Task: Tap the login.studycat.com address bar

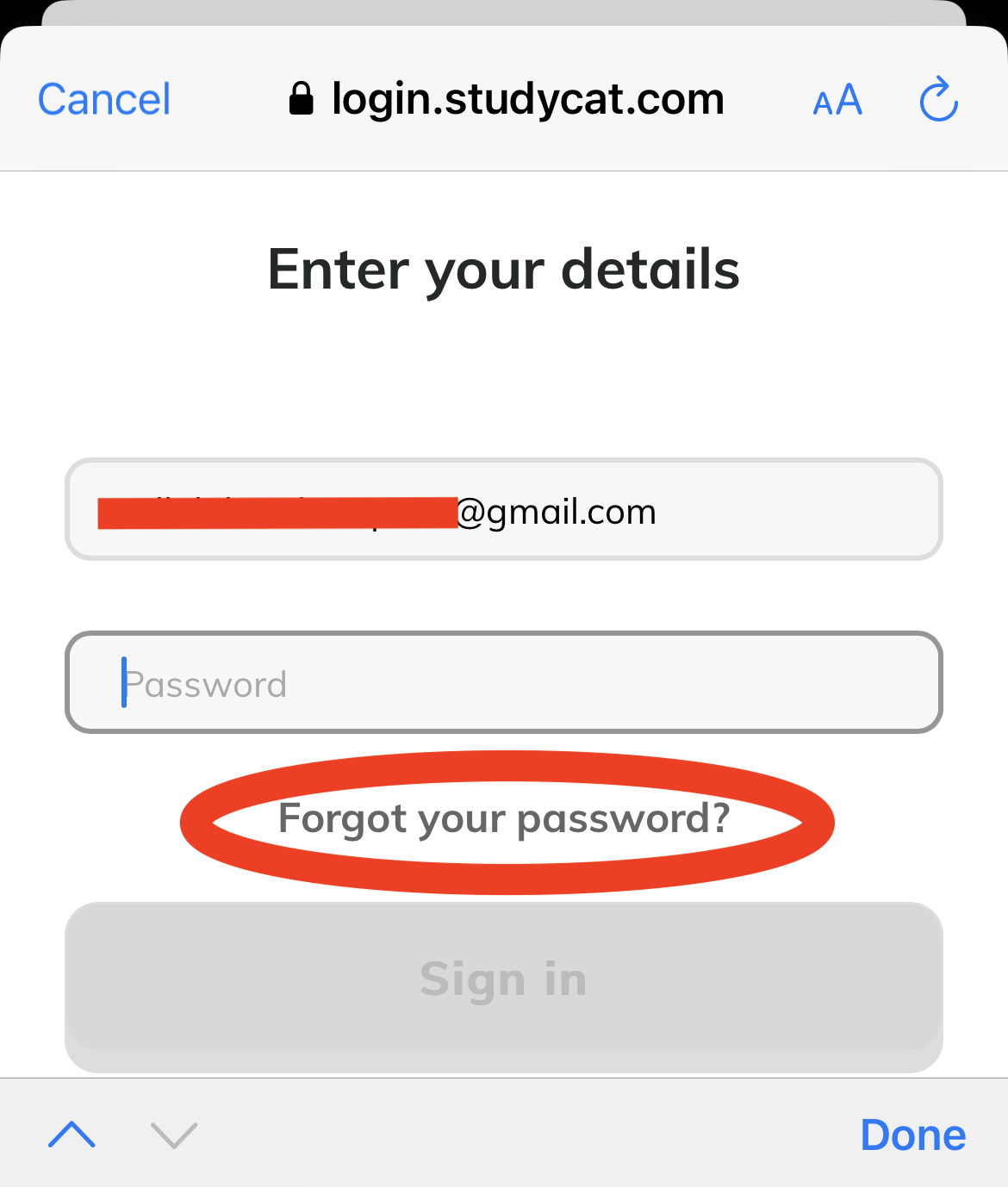Action: 507,99
